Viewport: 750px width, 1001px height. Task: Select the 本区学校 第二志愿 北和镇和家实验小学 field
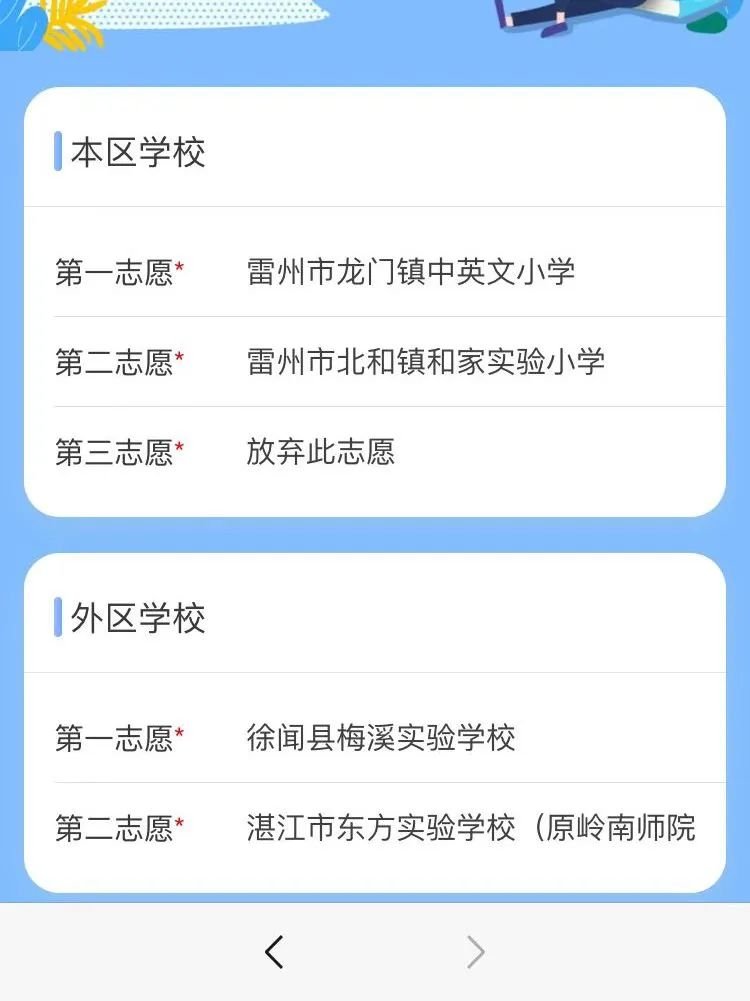(x=425, y=362)
